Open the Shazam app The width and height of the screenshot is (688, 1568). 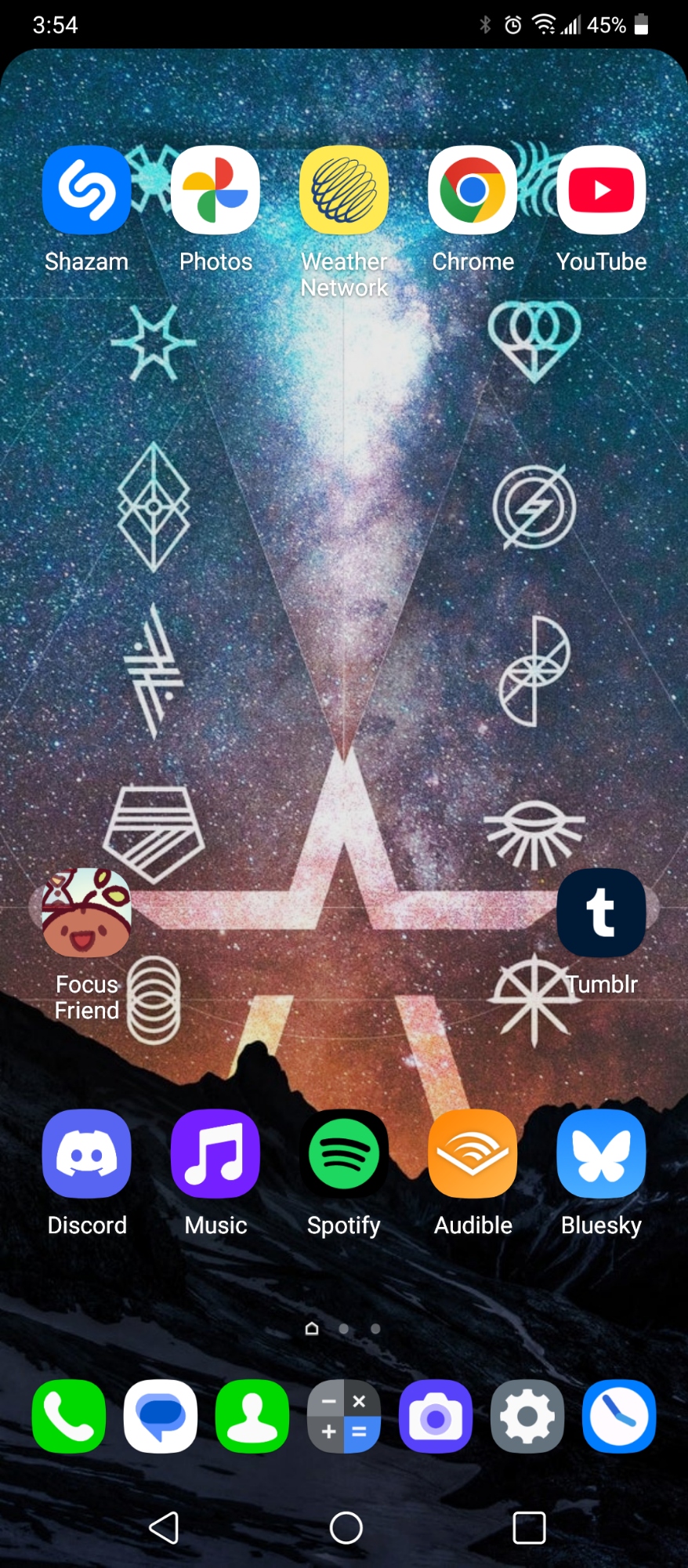86,191
